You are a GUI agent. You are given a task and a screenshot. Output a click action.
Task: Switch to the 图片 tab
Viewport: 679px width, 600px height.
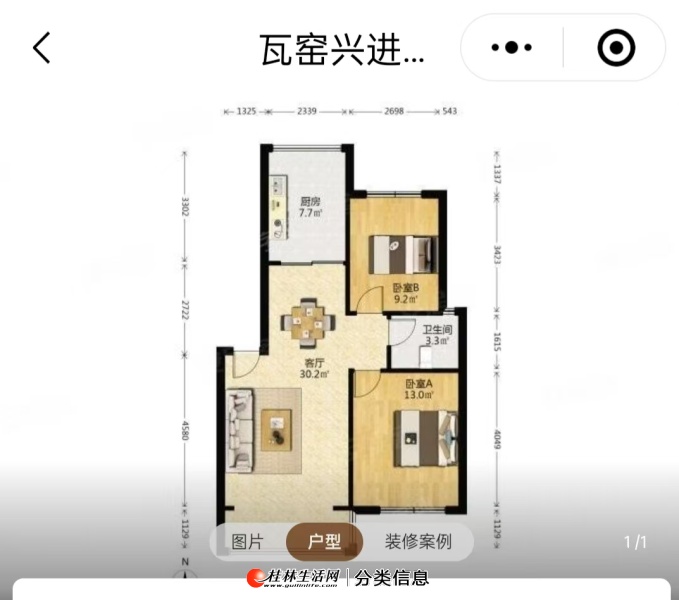tap(247, 542)
